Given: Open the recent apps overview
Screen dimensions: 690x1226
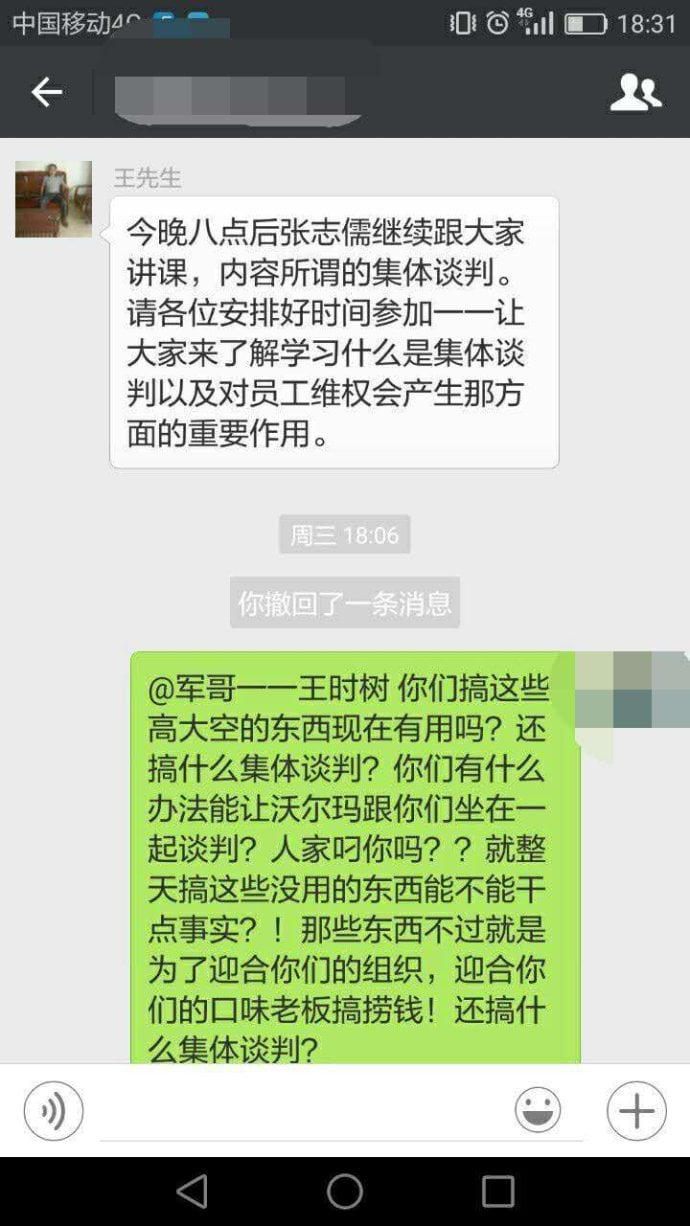Looking at the screenshot, I should [497, 1191].
